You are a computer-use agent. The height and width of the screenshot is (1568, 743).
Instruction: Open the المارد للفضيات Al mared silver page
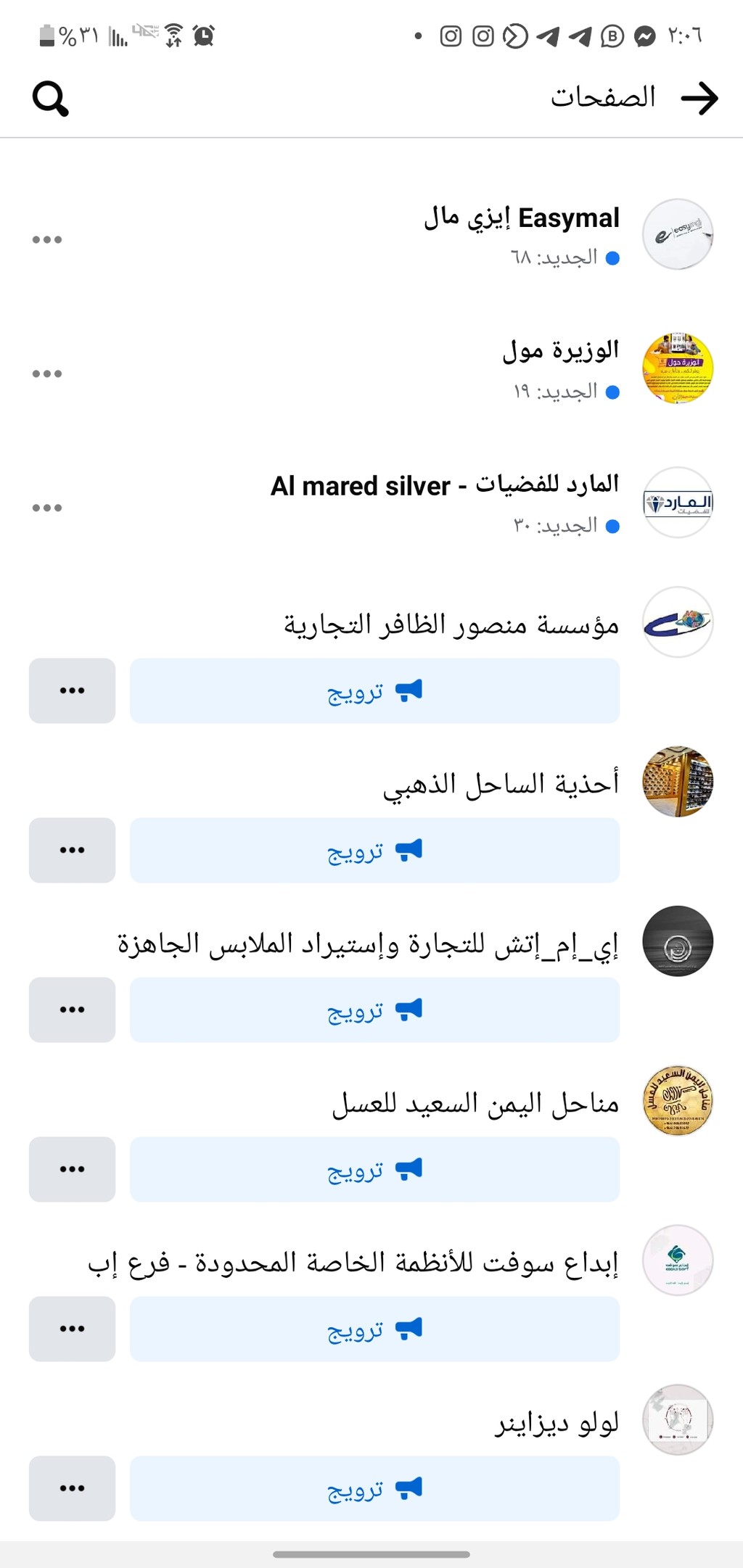pyautogui.click(x=445, y=485)
